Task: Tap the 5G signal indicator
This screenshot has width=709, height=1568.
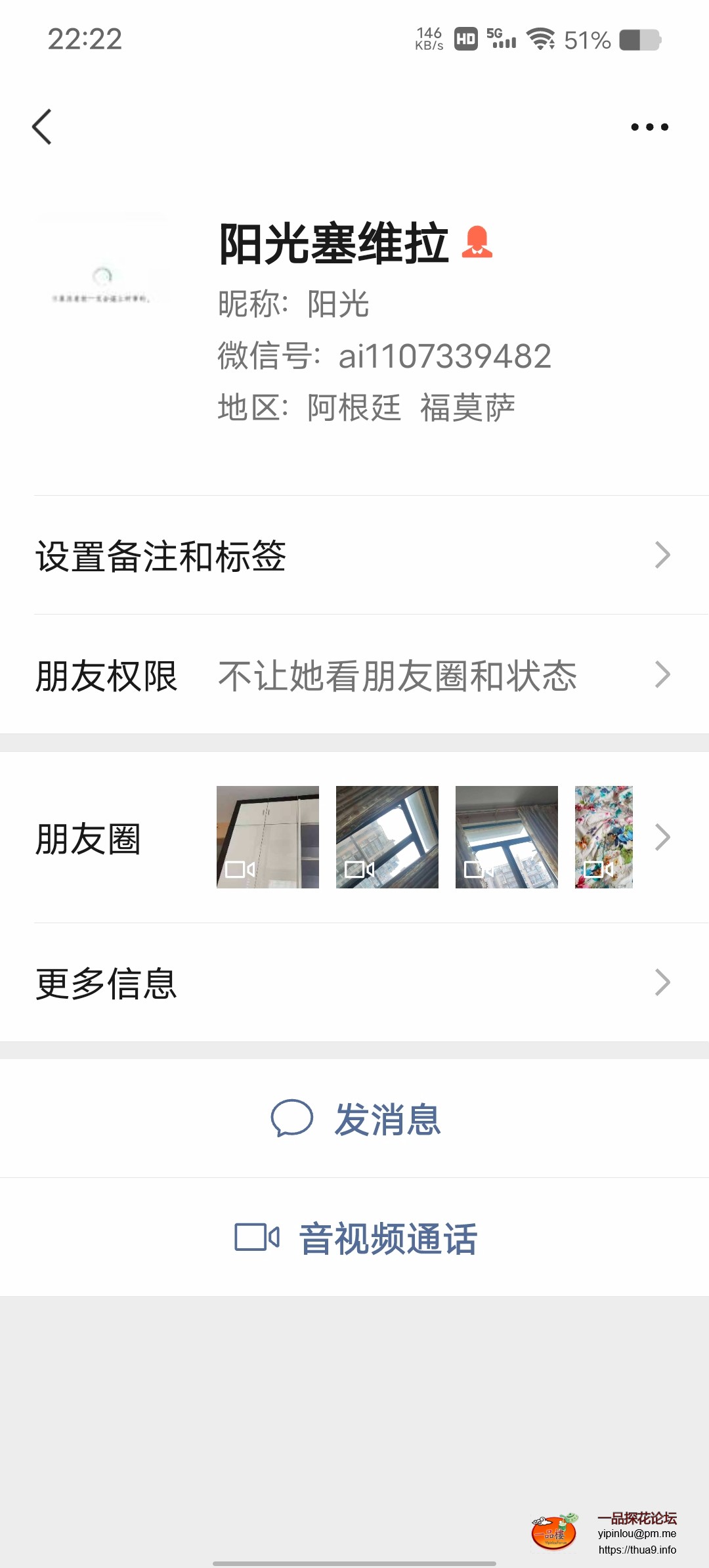Action: click(x=502, y=39)
